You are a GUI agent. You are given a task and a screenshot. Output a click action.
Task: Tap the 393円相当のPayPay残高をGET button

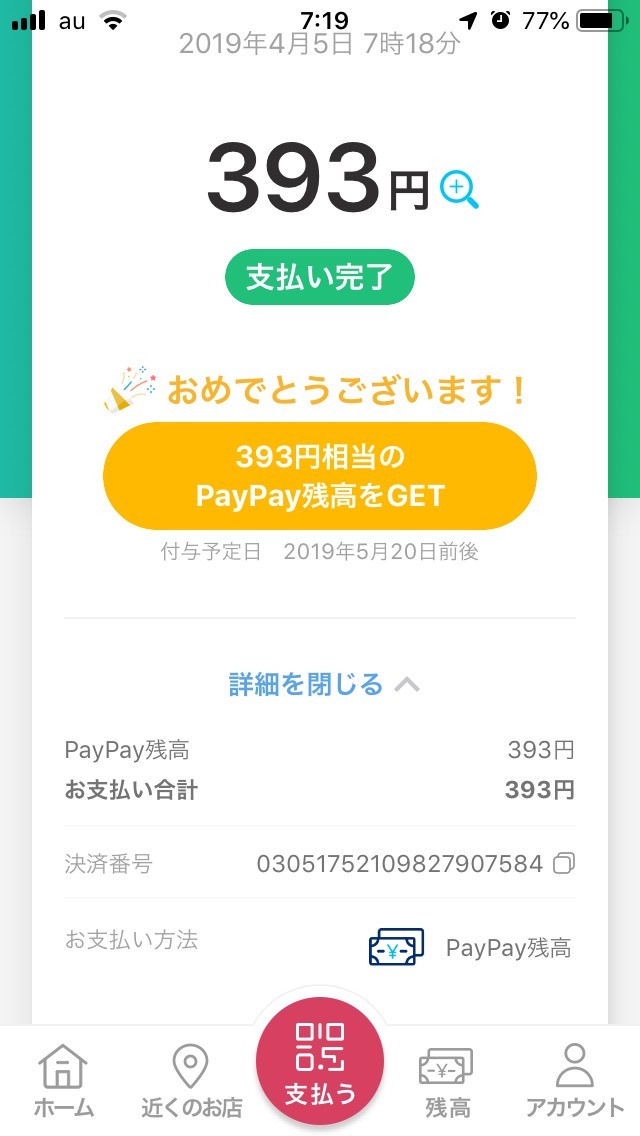click(x=320, y=476)
